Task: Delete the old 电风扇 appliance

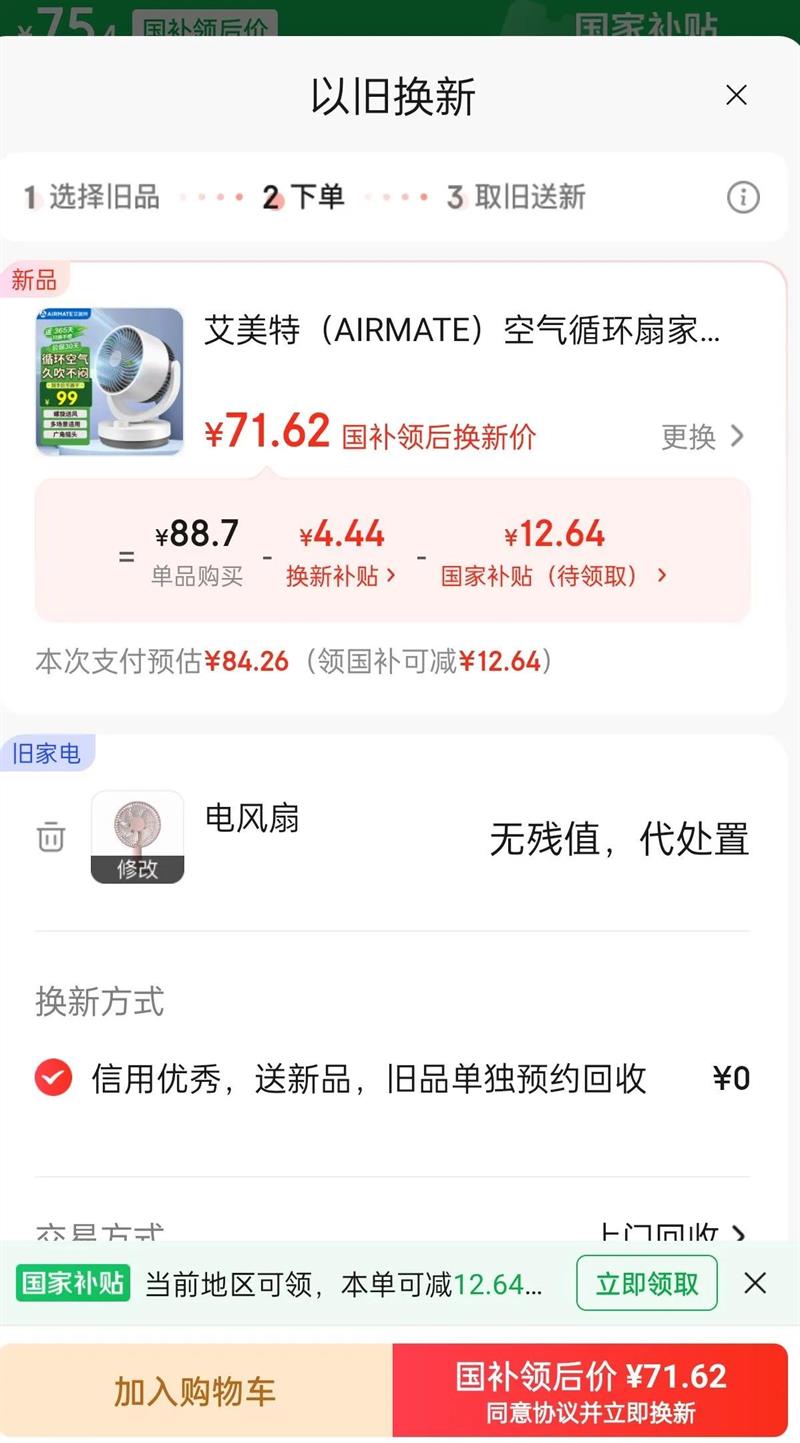Action: coord(51,837)
